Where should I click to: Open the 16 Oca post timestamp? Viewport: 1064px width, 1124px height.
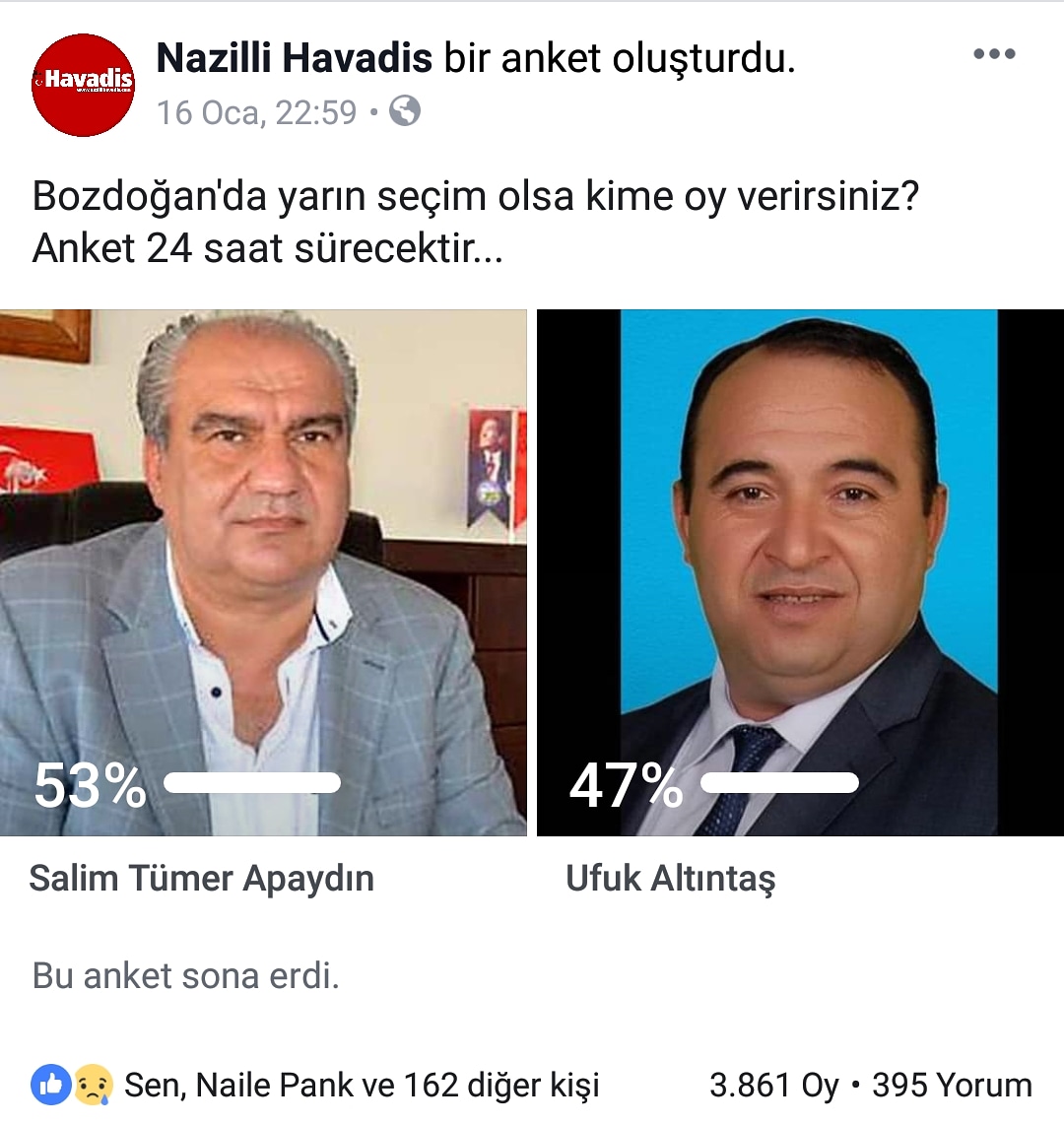point(256,113)
